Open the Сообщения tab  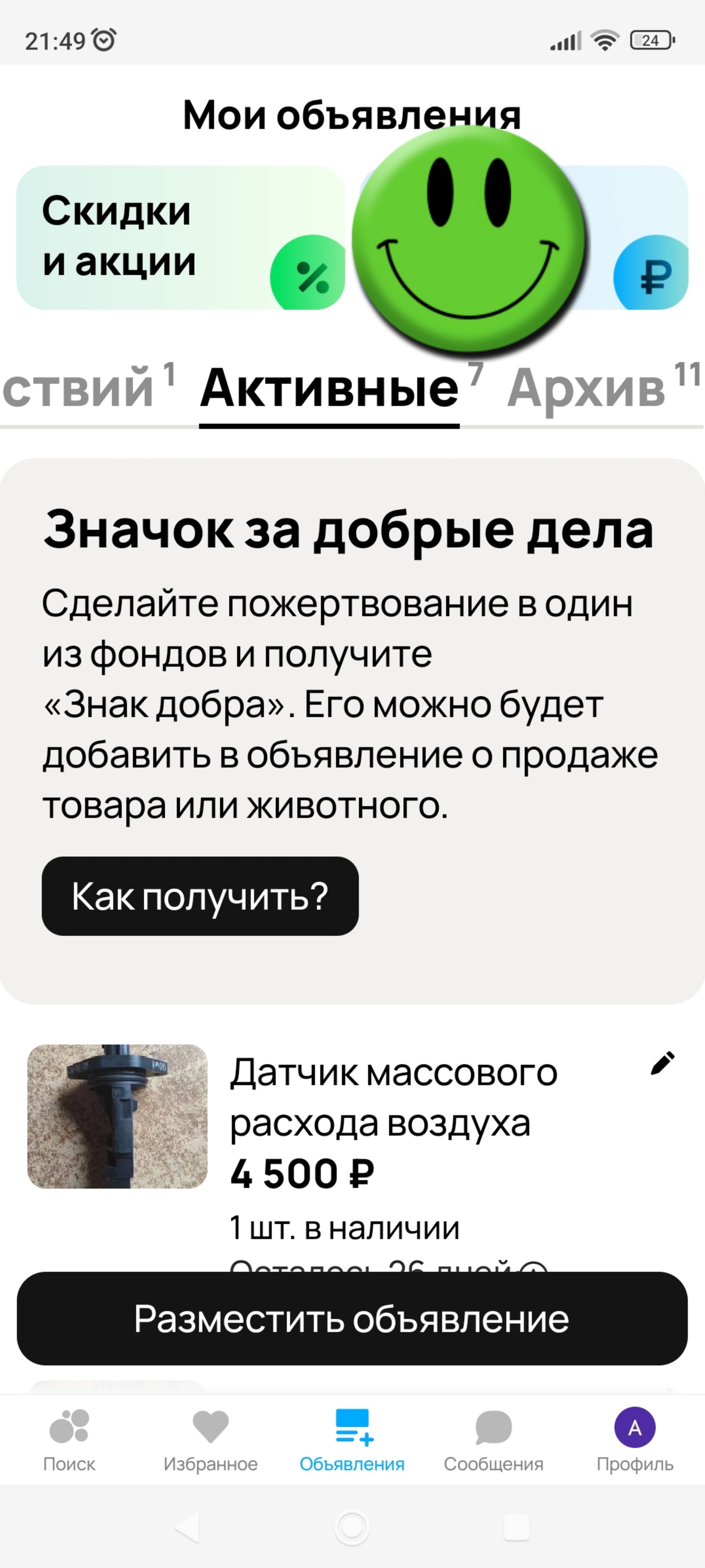pyautogui.click(x=493, y=1440)
